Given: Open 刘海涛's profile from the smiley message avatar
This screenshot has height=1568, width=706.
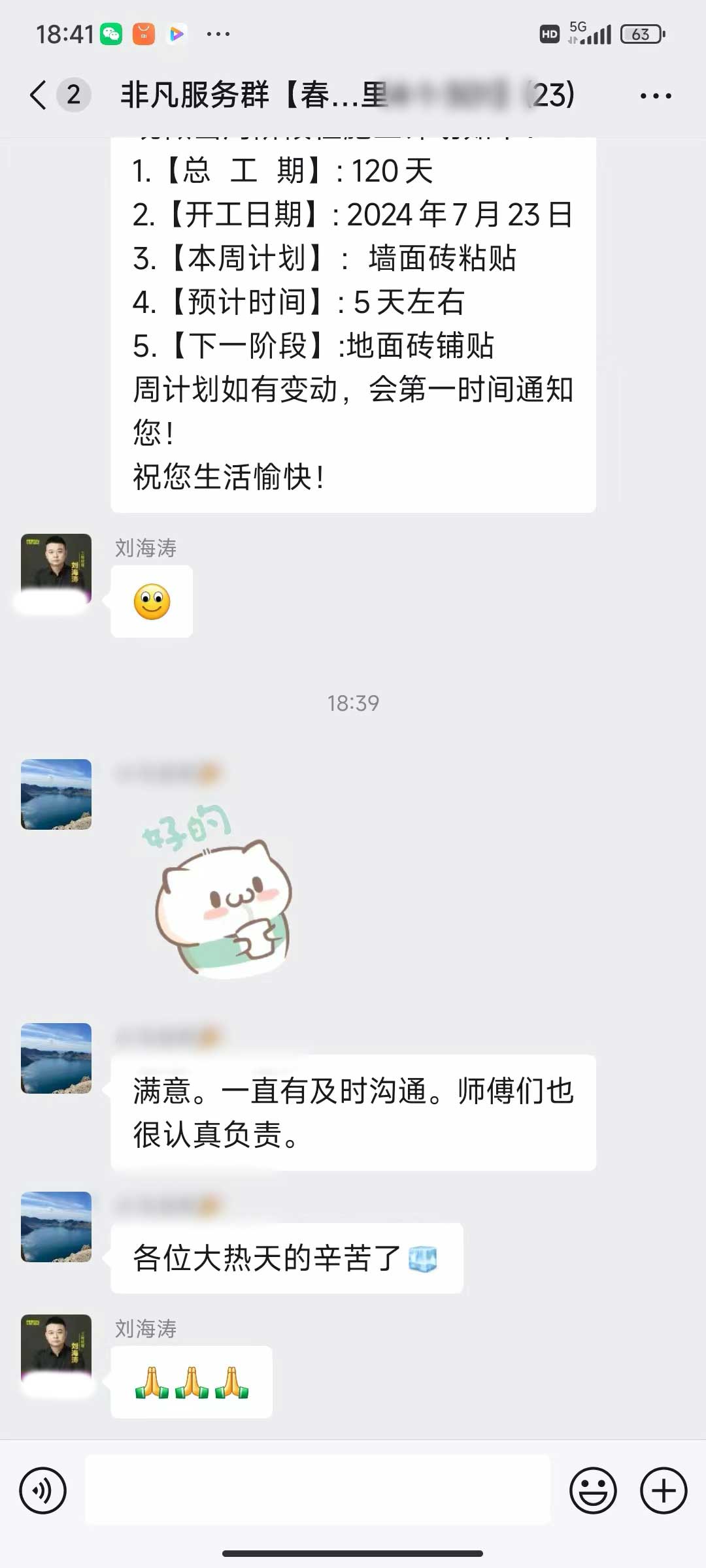Looking at the screenshot, I should point(56,568).
